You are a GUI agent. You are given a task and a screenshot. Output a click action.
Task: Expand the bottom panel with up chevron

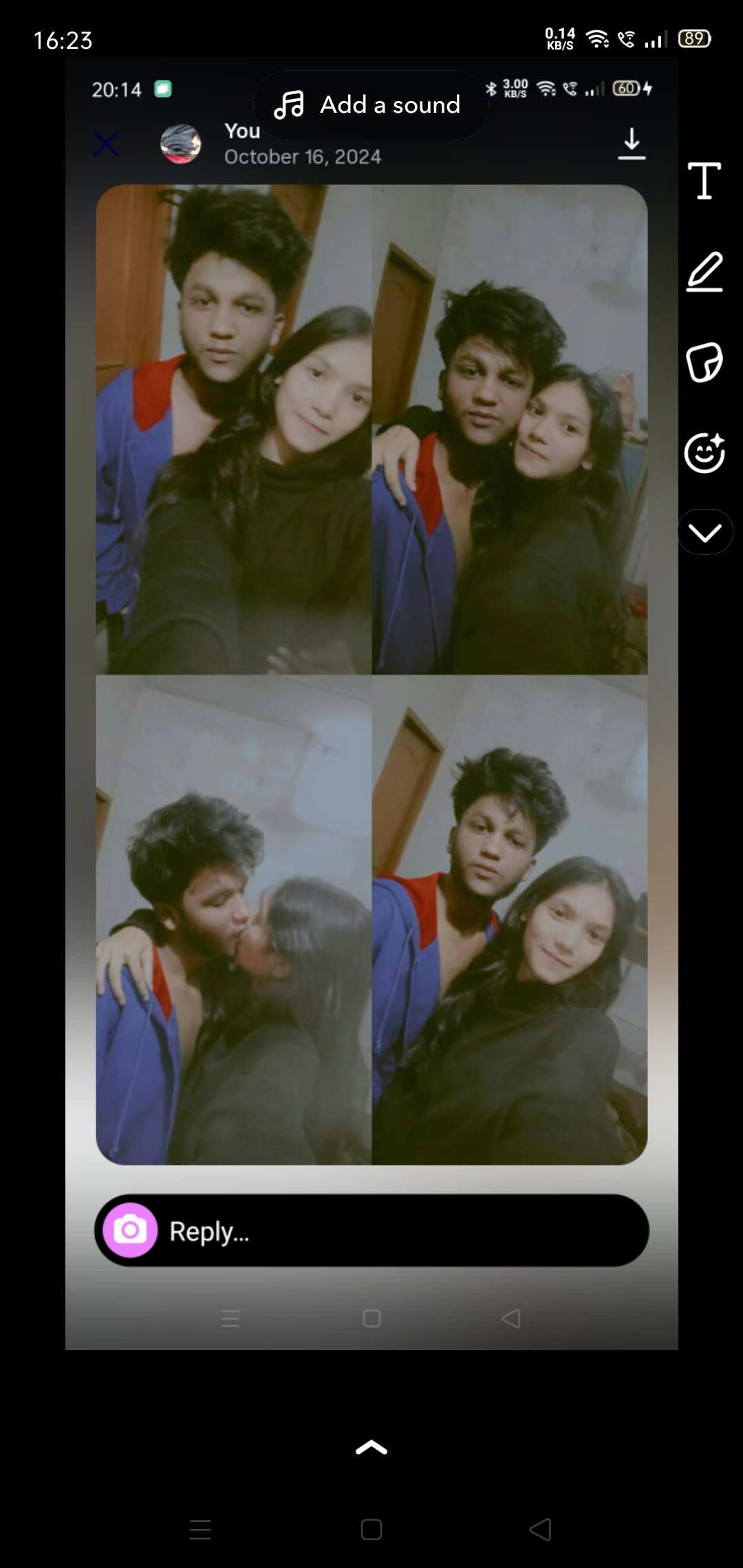(x=371, y=1447)
